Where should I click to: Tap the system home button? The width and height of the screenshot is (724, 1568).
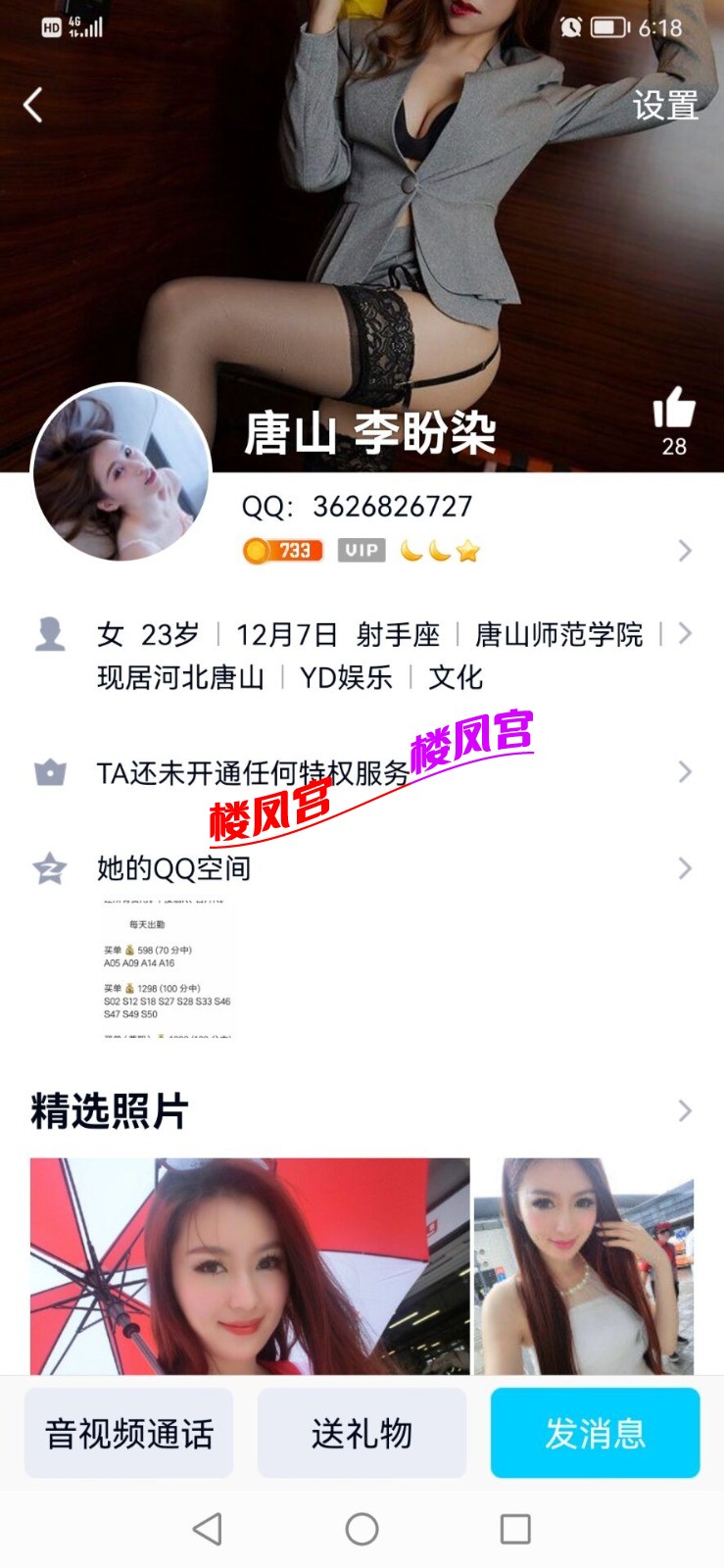tap(362, 1529)
